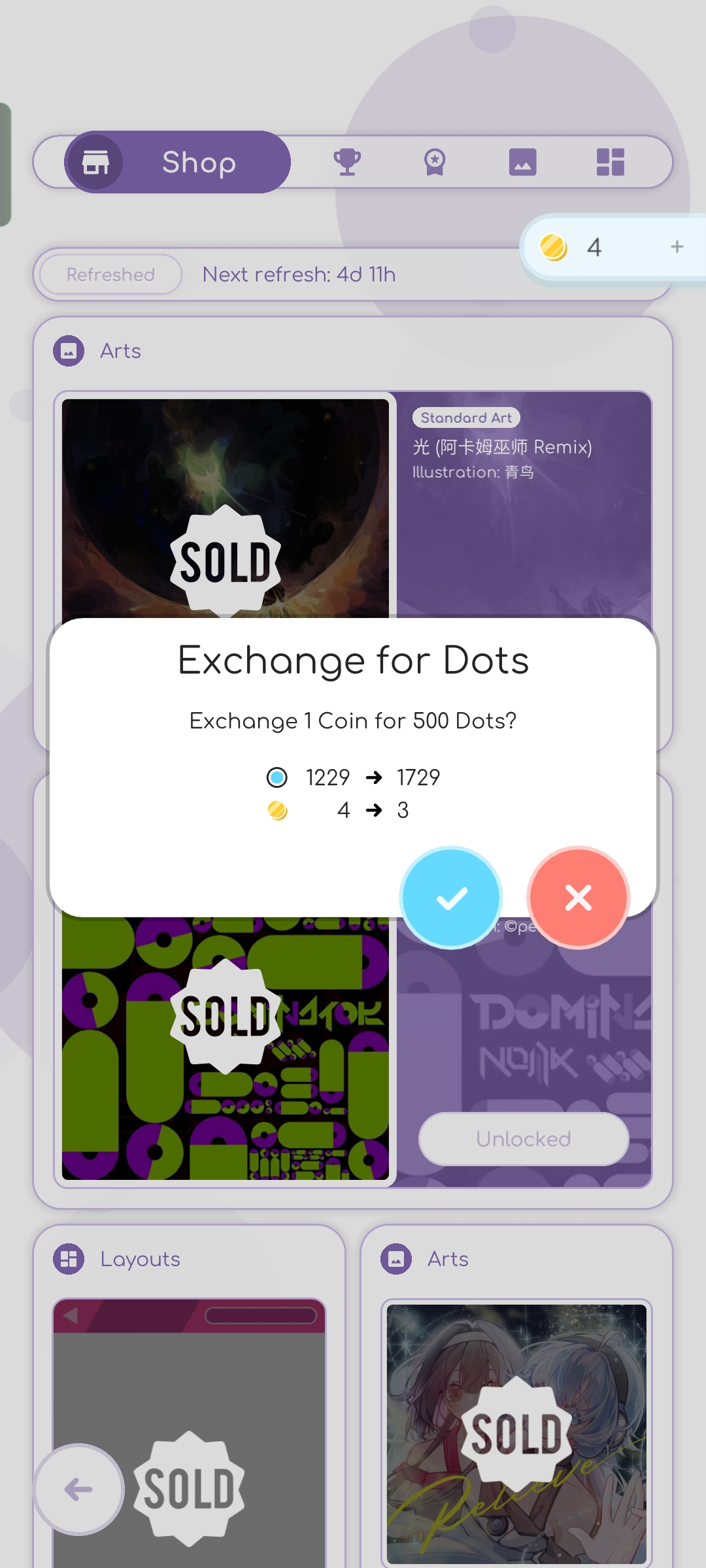Go back with the arrow button
The height and width of the screenshot is (1568, 706).
tap(79, 1490)
